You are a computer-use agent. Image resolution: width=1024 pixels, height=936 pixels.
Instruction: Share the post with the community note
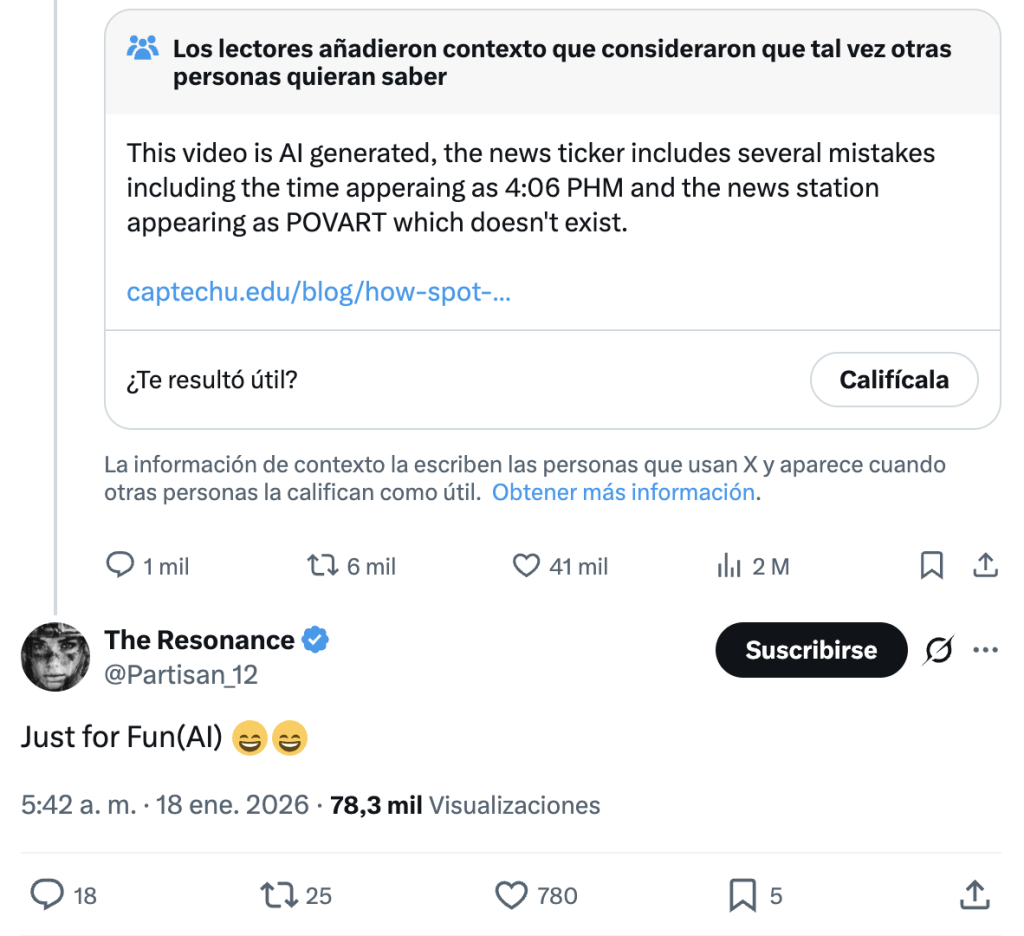[985, 566]
